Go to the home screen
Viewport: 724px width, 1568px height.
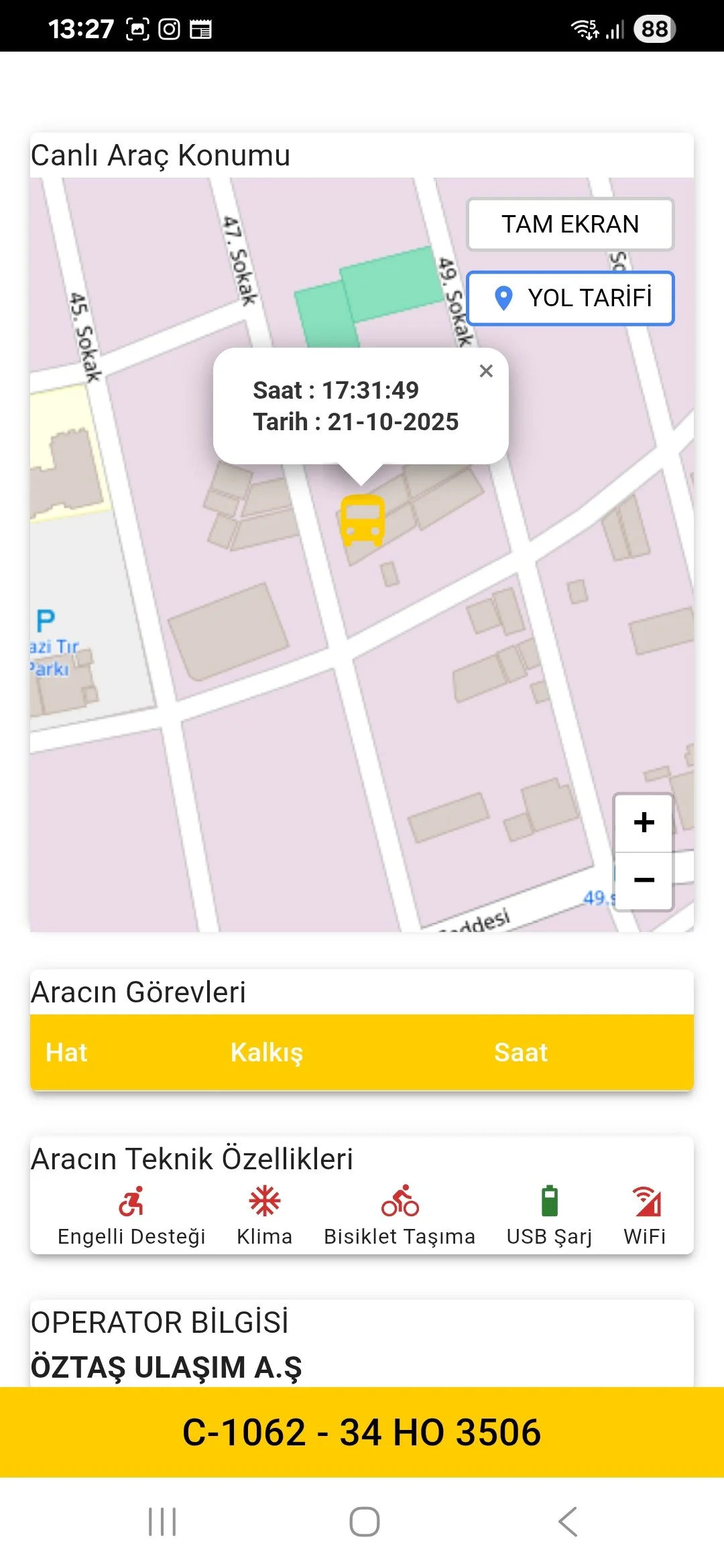pyautogui.click(x=364, y=1522)
